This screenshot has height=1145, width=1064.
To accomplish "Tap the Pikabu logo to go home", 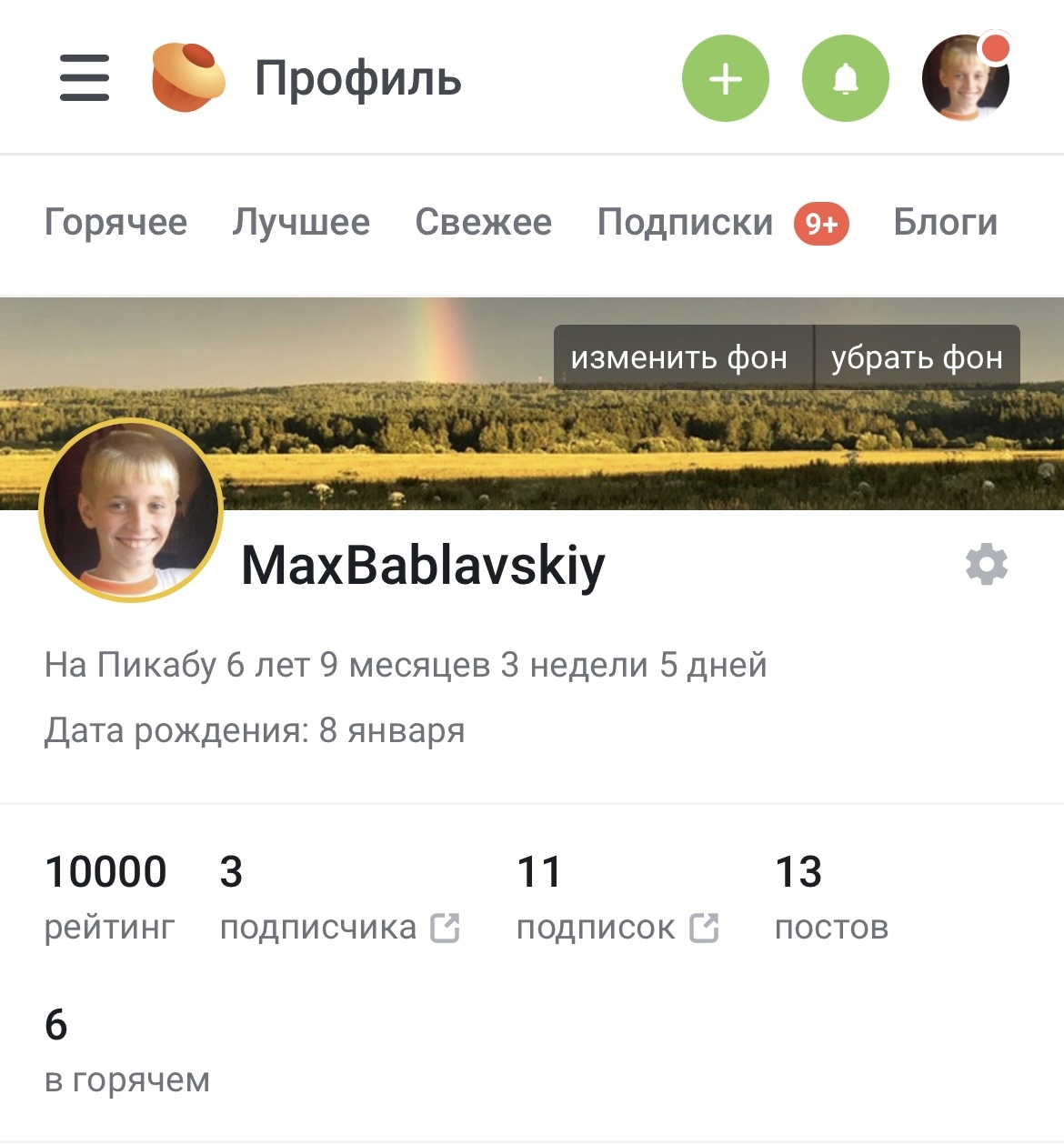I will click(188, 77).
